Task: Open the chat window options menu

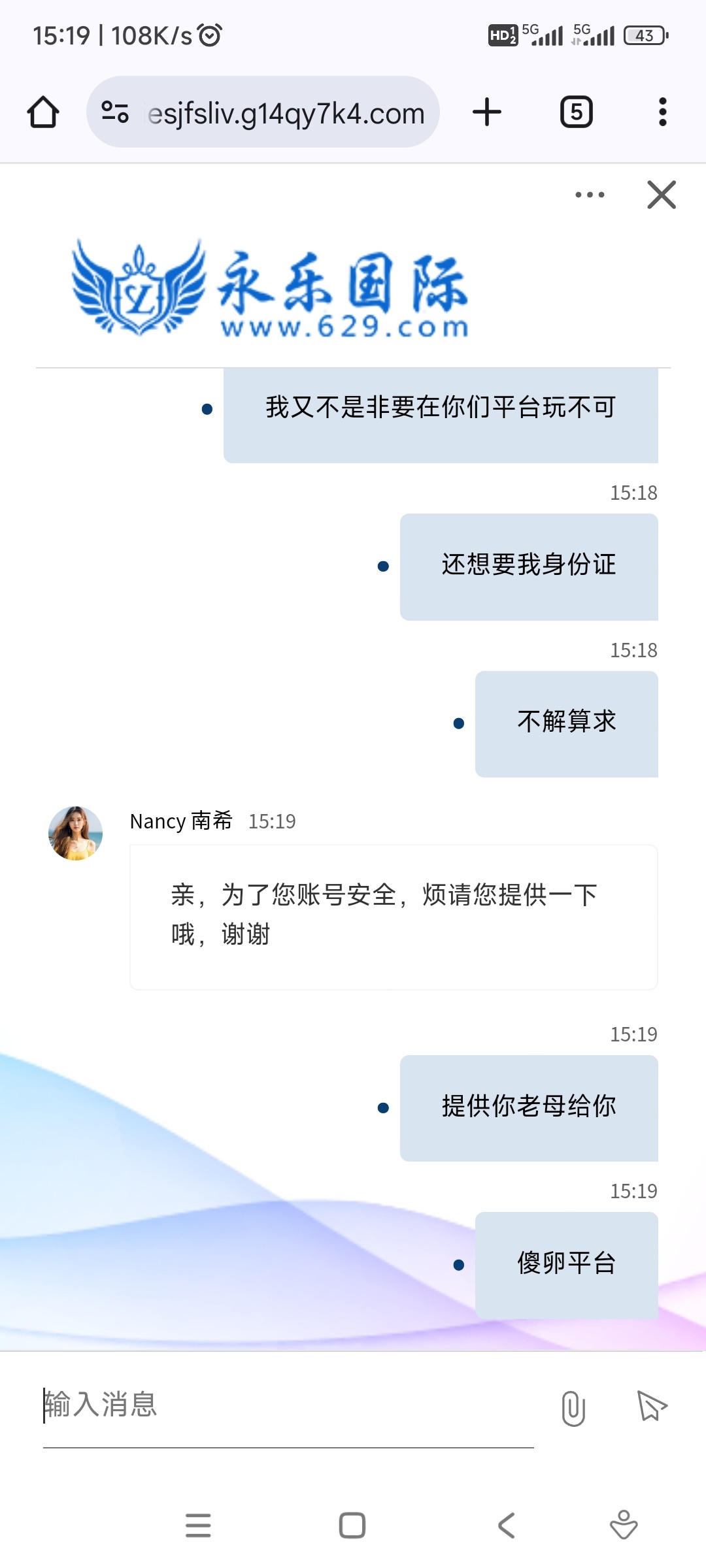Action: 590,195
